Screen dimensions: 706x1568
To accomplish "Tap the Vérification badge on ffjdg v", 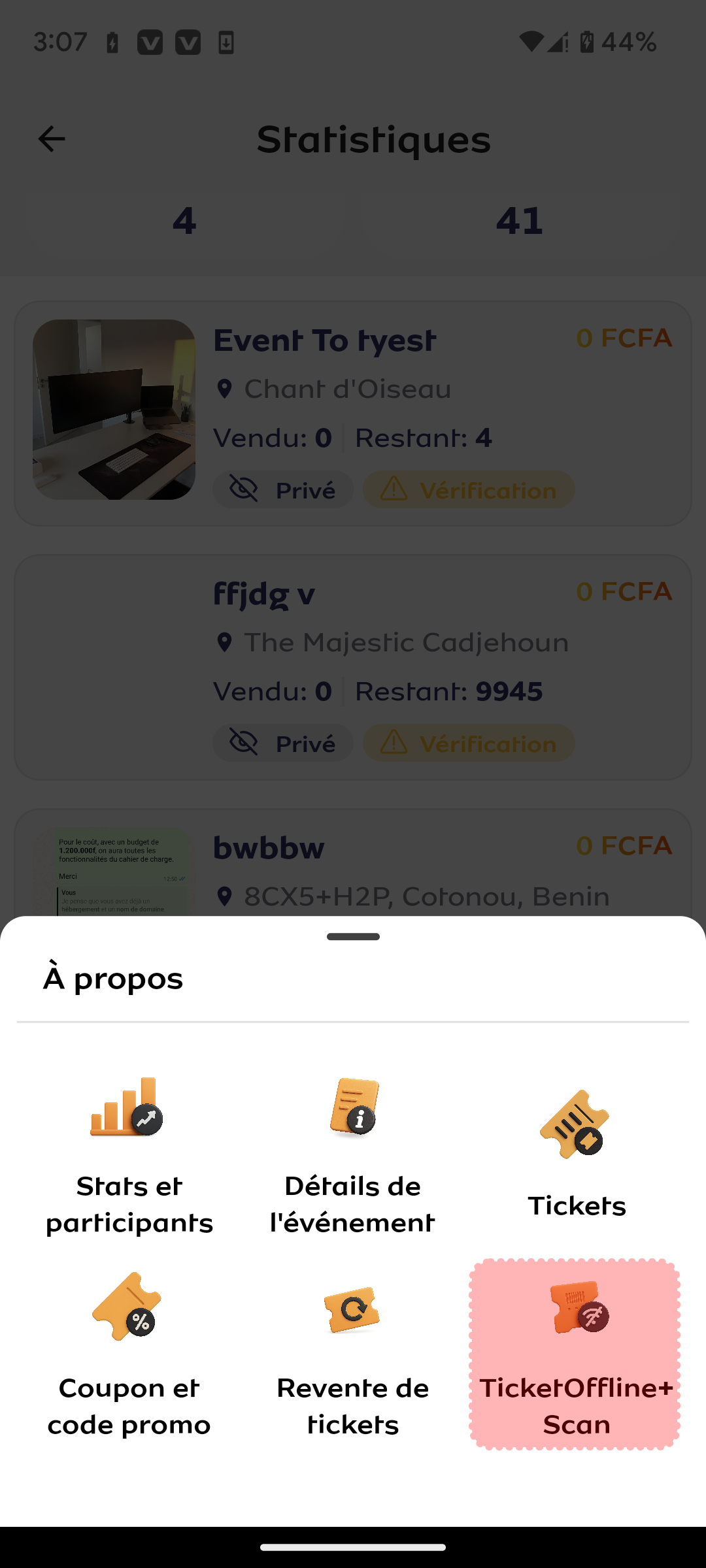I will [468, 743].
